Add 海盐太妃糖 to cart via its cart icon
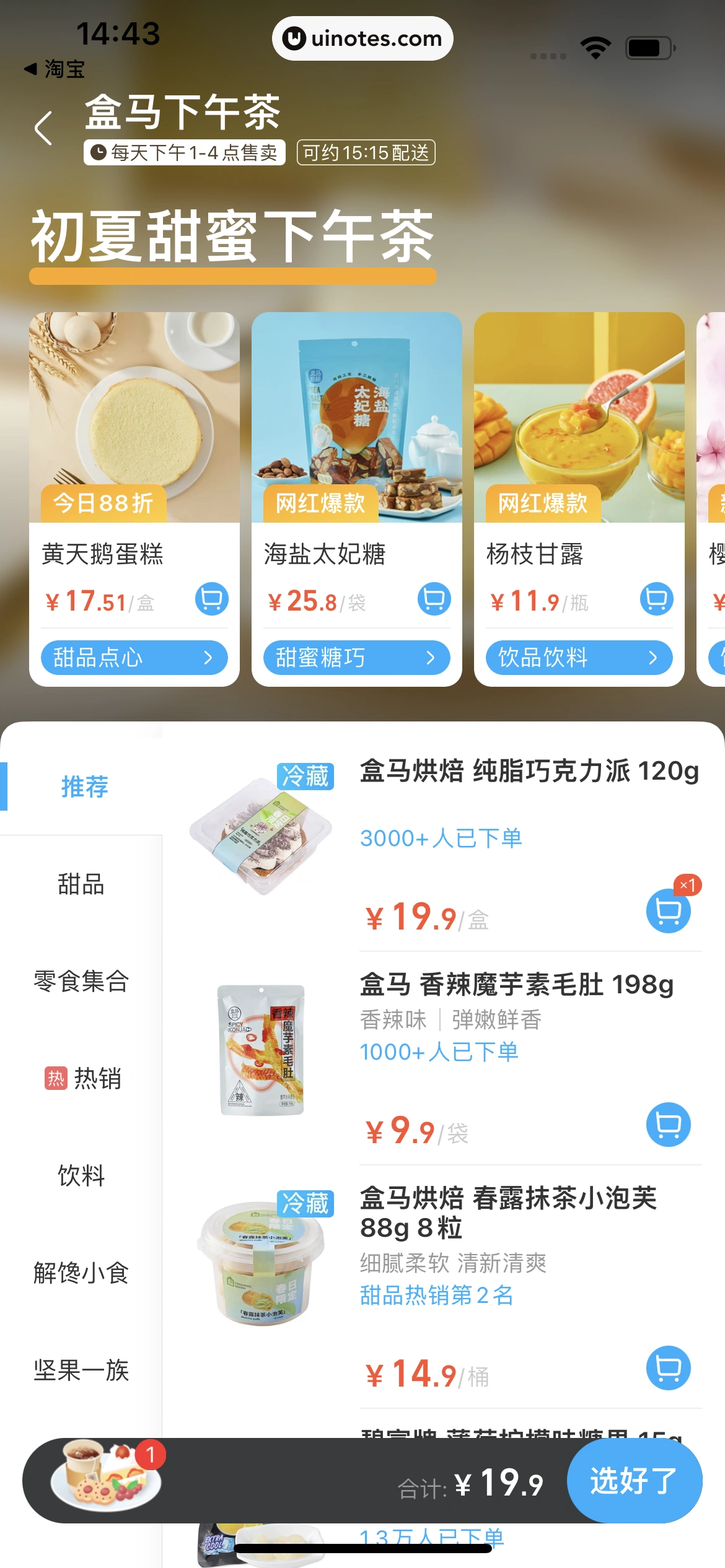This screenshot has height=1568, width=725. coord(433,599)
